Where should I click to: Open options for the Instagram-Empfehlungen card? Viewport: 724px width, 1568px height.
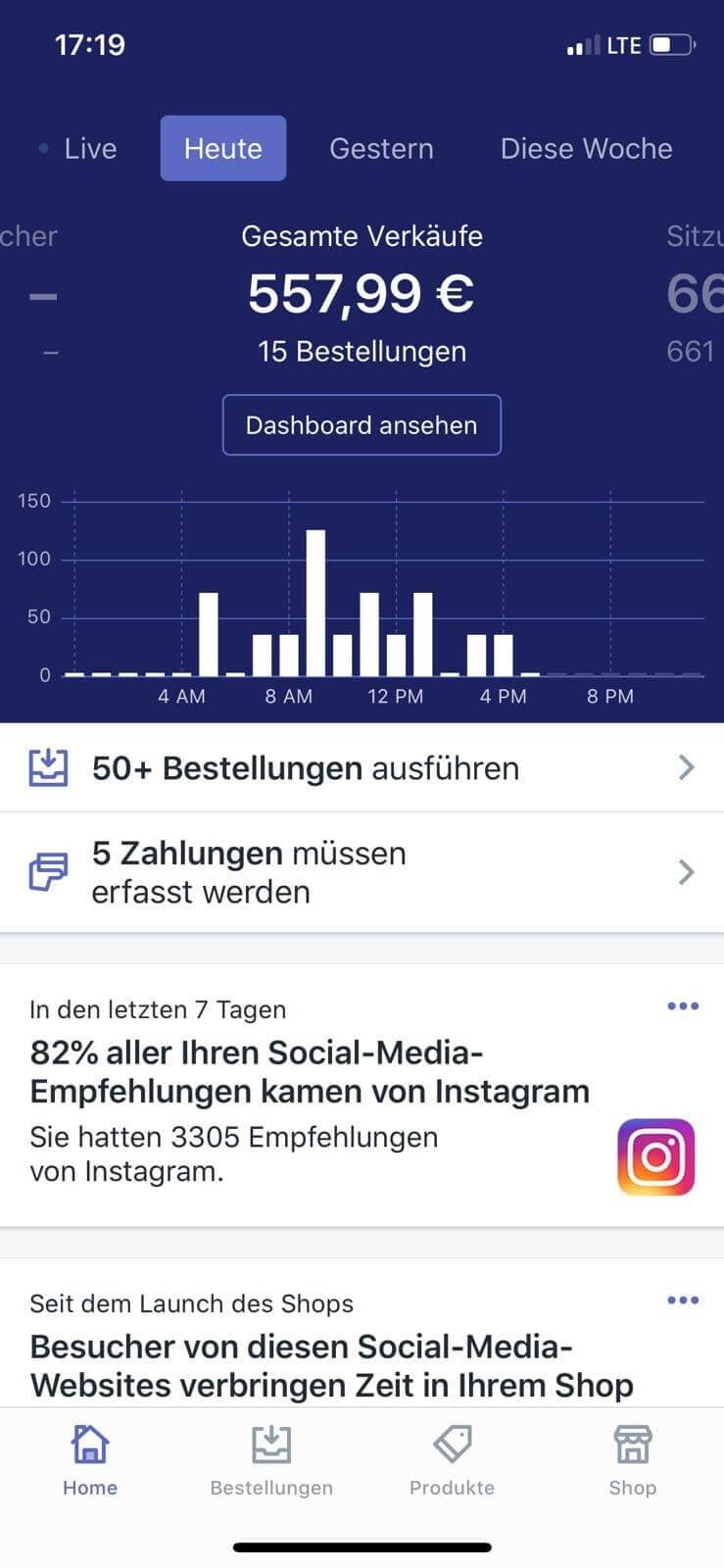683,1006
